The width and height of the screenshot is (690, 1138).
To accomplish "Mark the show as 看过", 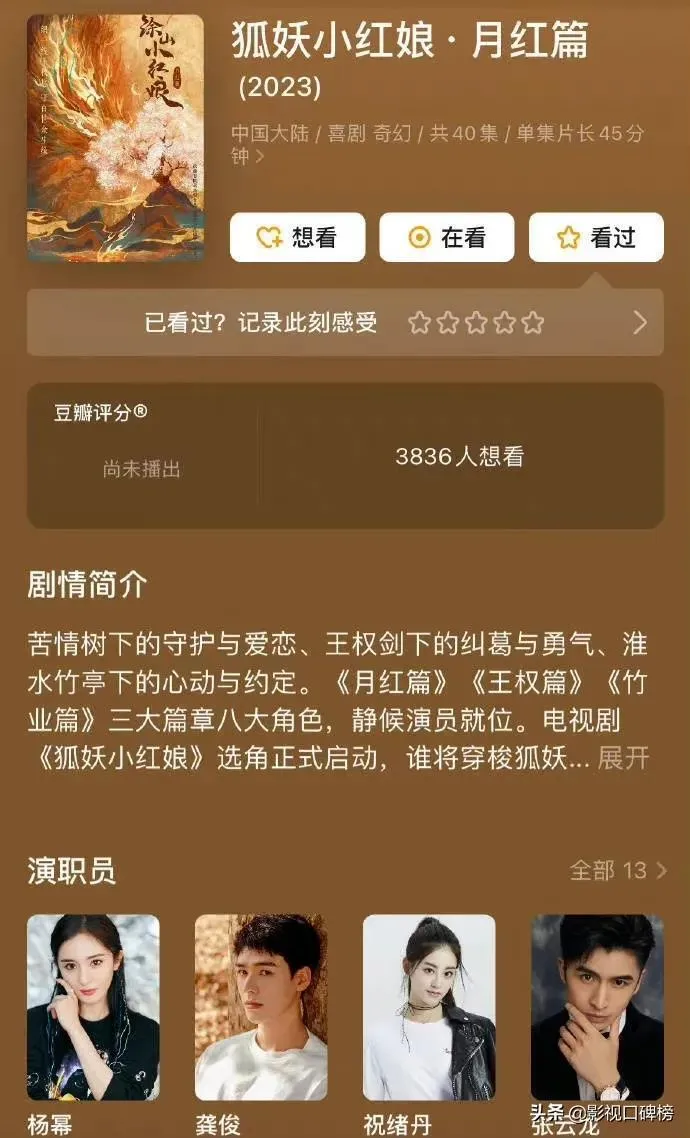I will click(x=596, y=237).
